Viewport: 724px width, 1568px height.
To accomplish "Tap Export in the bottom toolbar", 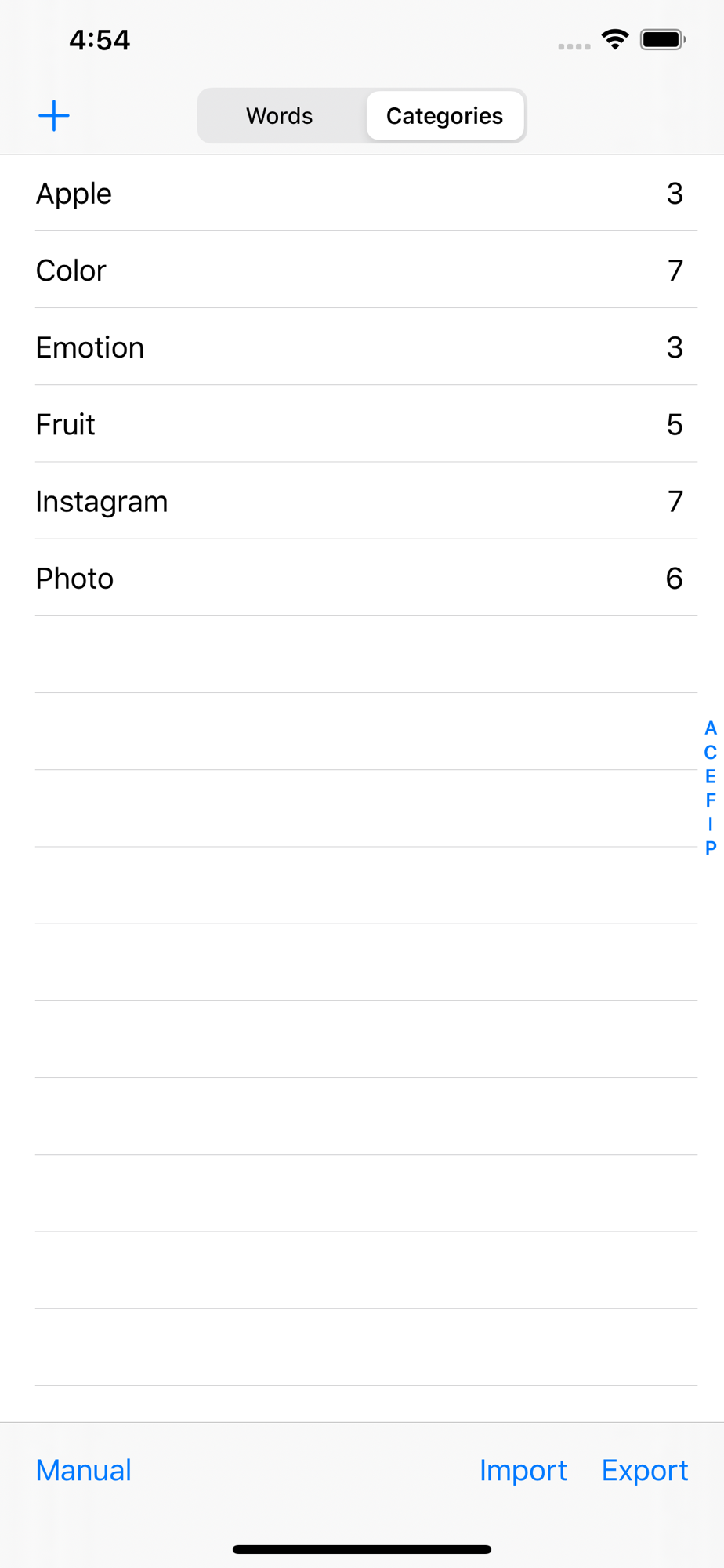I will (x=644, y=1470).
